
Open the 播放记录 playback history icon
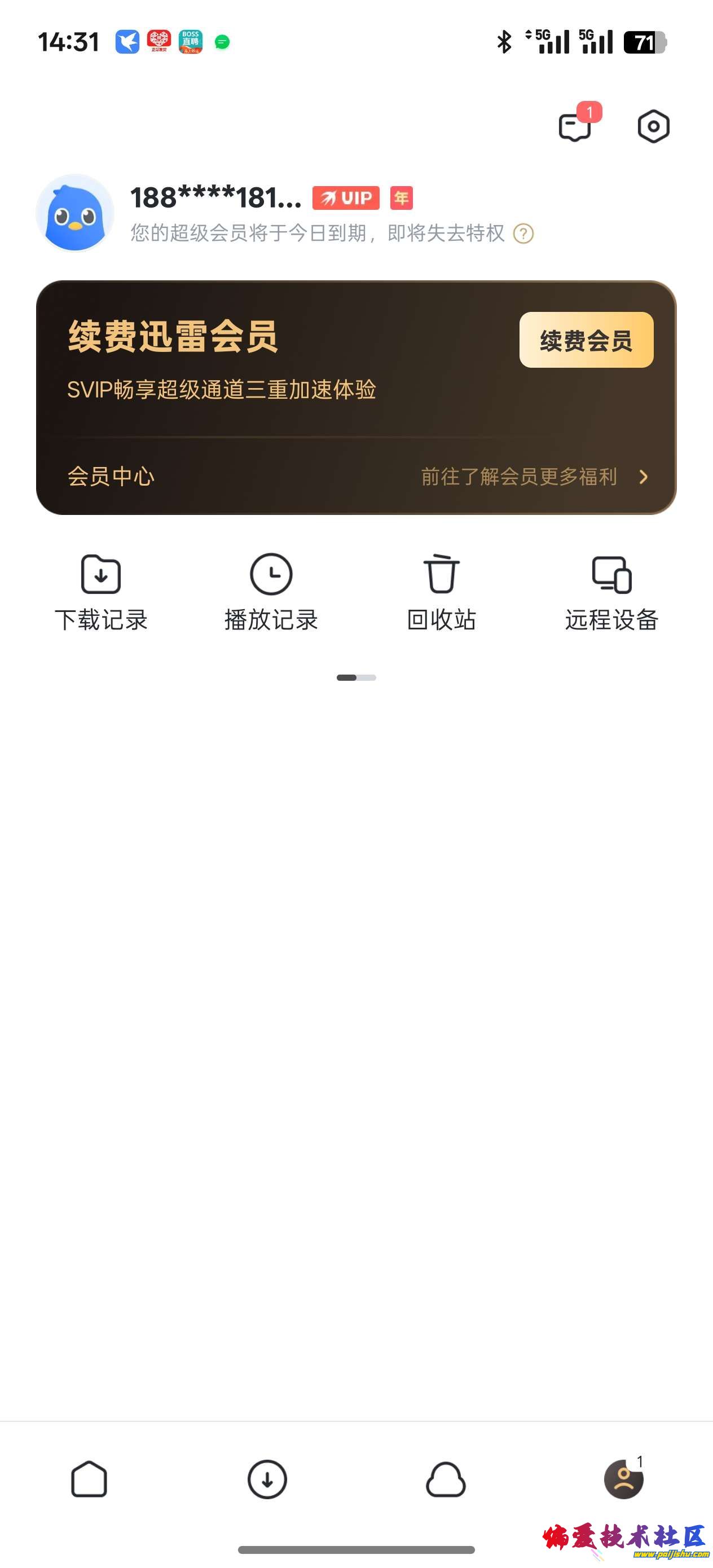pyautogui.click(x=272, y=574)
